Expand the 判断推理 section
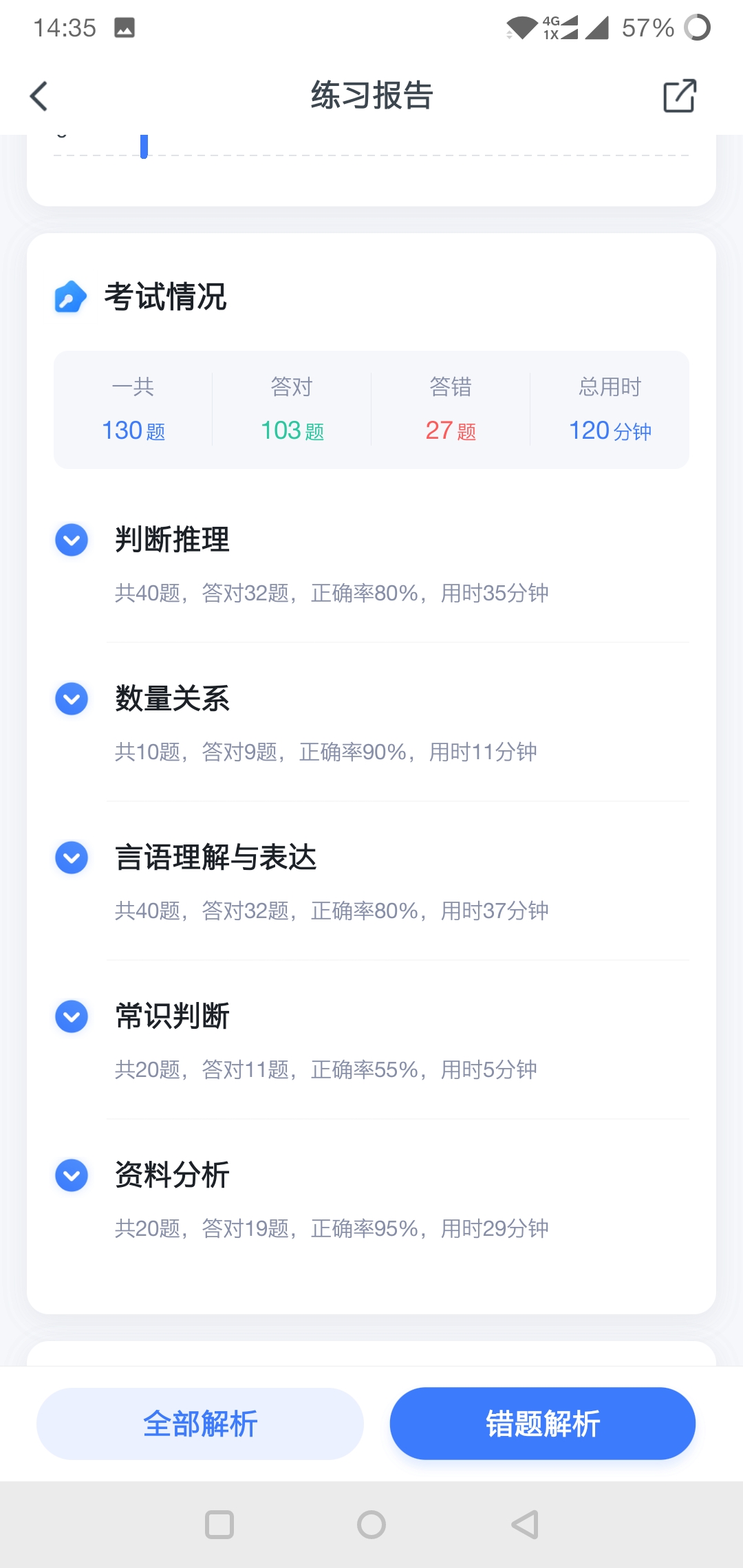Image resolution: width=743 pixels, height=1568 pixels. 72,540
